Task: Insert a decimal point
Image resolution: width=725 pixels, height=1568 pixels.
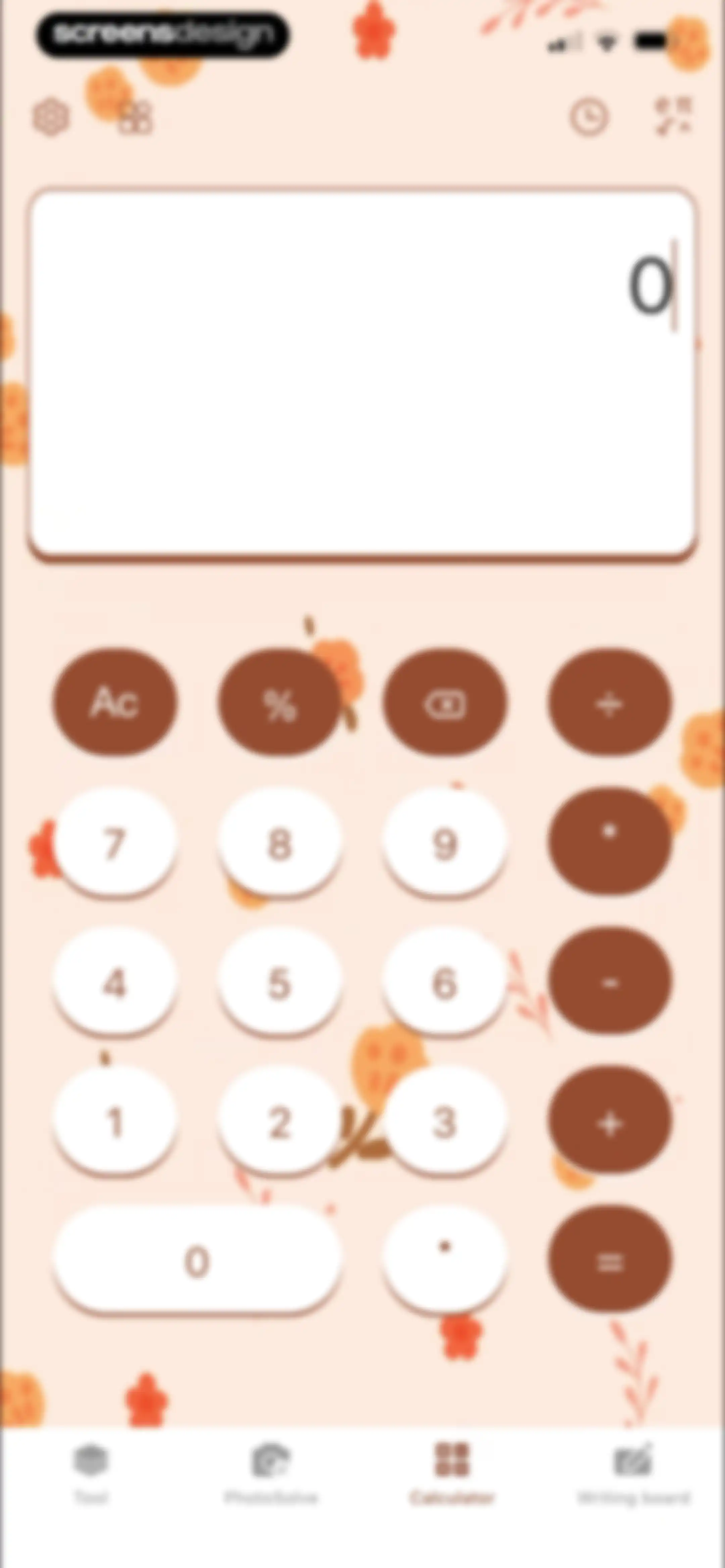Action: coord(445,1259)
